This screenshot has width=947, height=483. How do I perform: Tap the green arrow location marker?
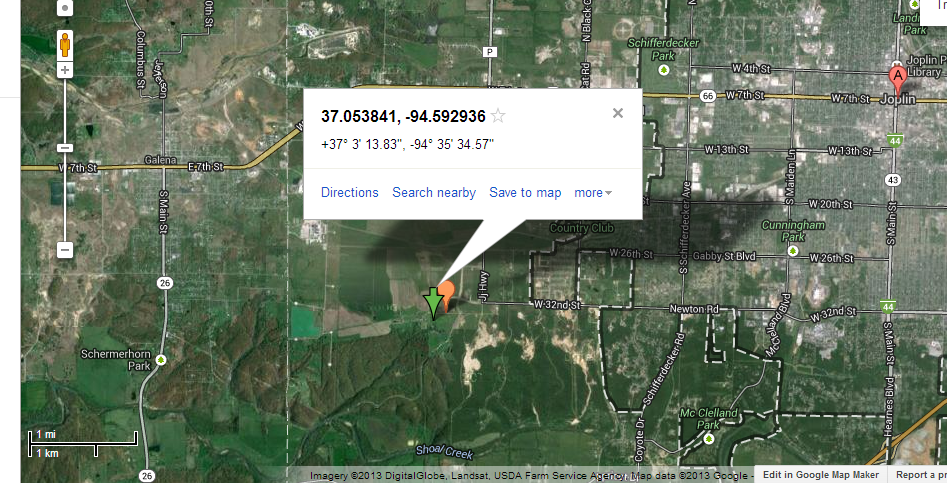pyautogui.click(x=433, y=301)
